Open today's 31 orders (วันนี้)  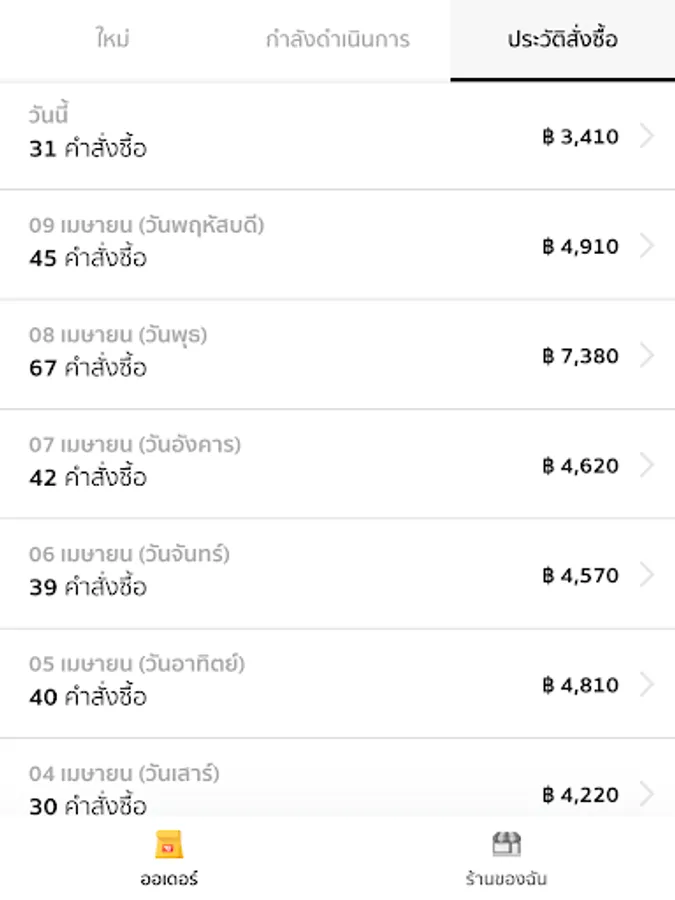click(x=337, y=135)
